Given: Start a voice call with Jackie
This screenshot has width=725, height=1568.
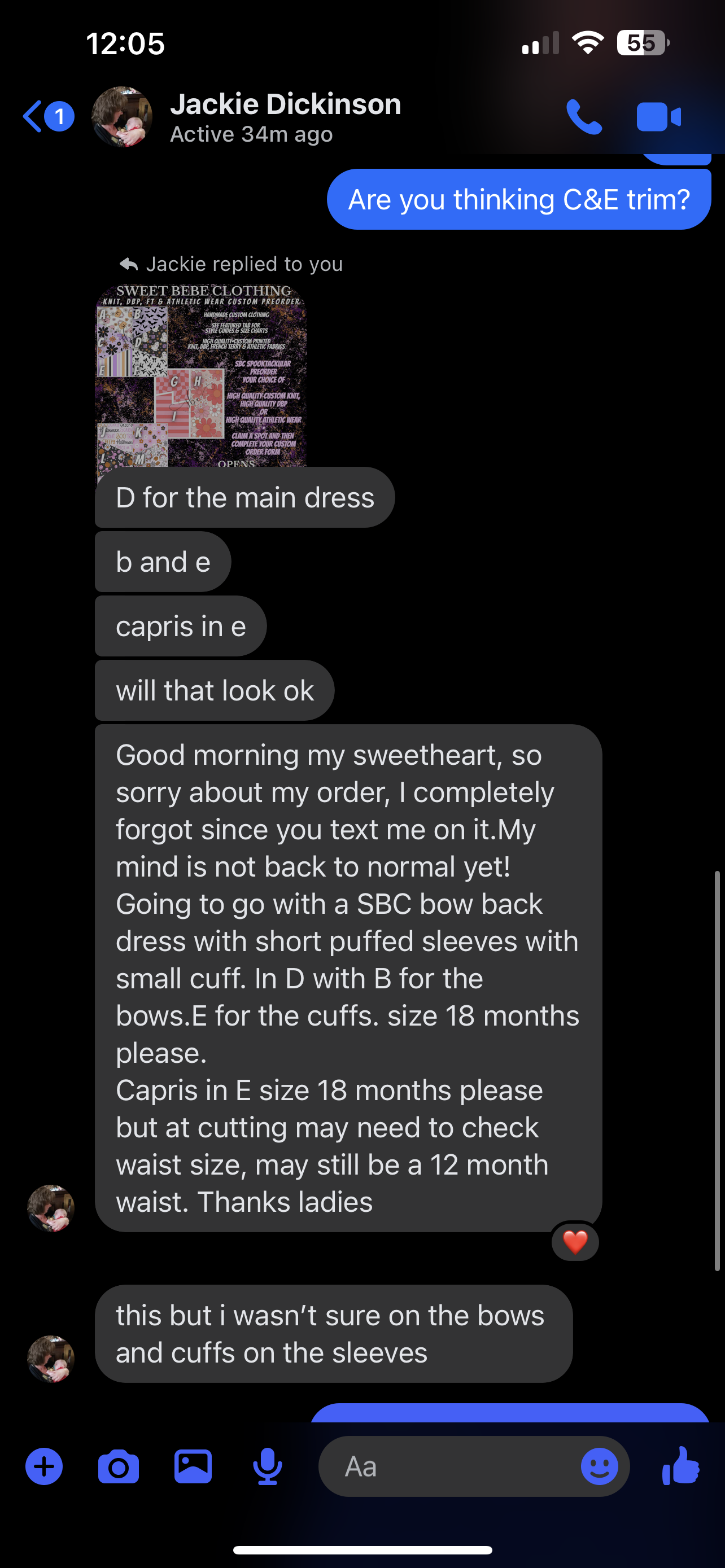Looking at the screenshot, I should (x=583, y=116).
